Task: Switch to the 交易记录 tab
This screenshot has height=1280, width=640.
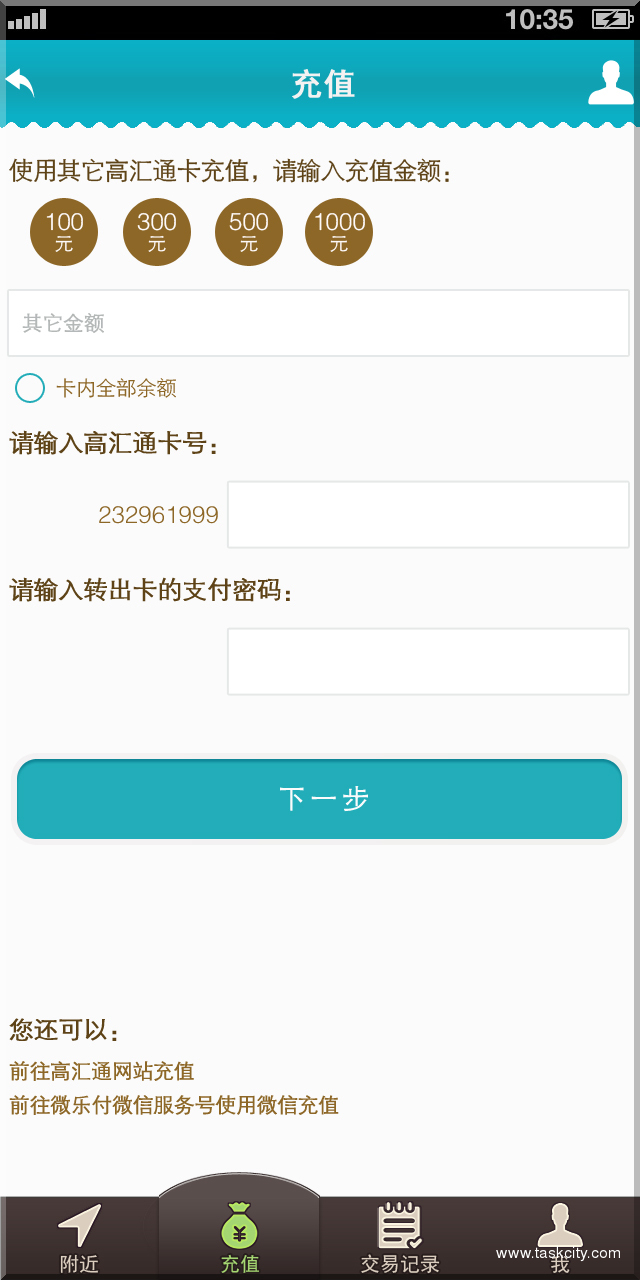Action: coord(400,1238)
